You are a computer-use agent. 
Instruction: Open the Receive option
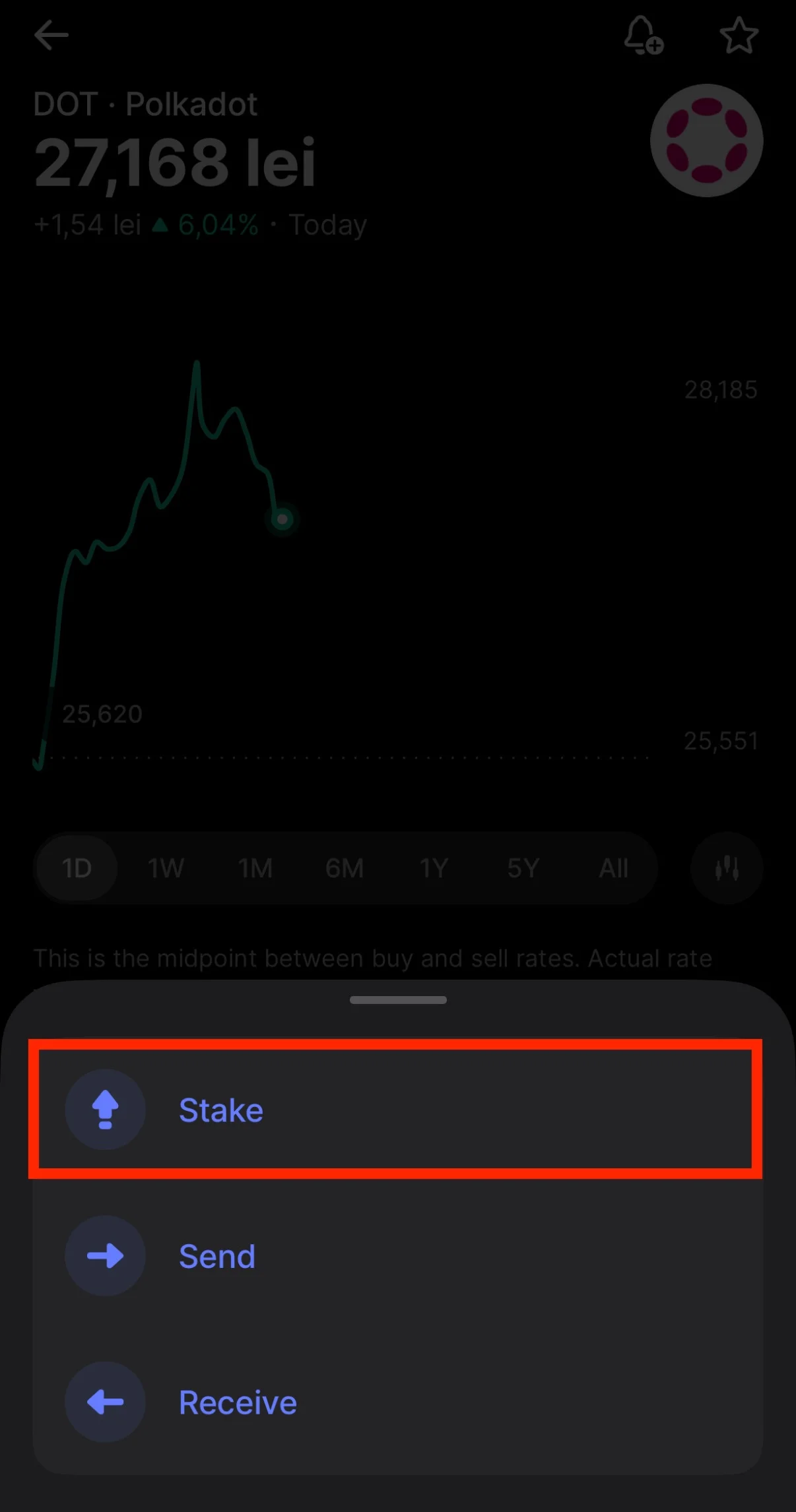point(238,1402)
